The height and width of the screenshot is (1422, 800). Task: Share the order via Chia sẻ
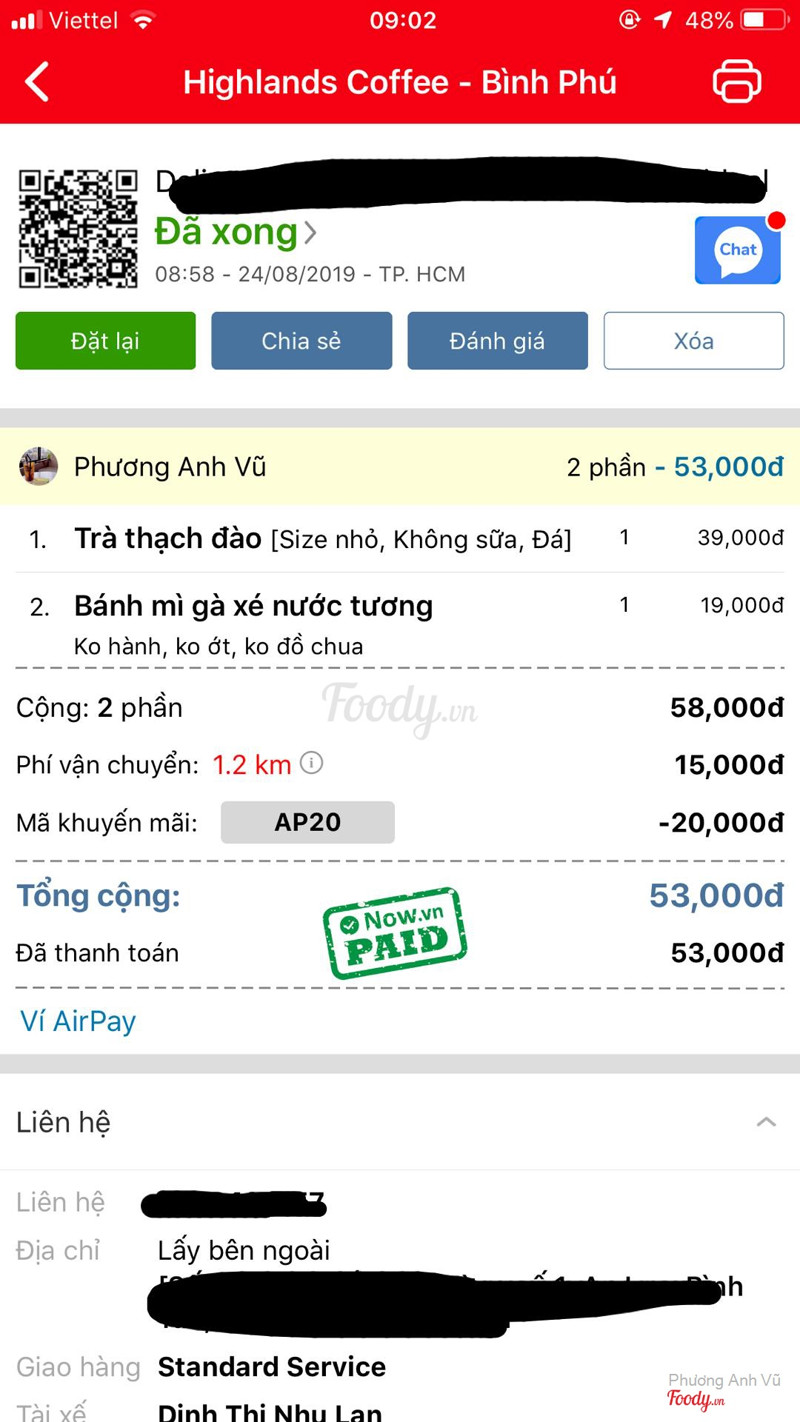(301, 341)
